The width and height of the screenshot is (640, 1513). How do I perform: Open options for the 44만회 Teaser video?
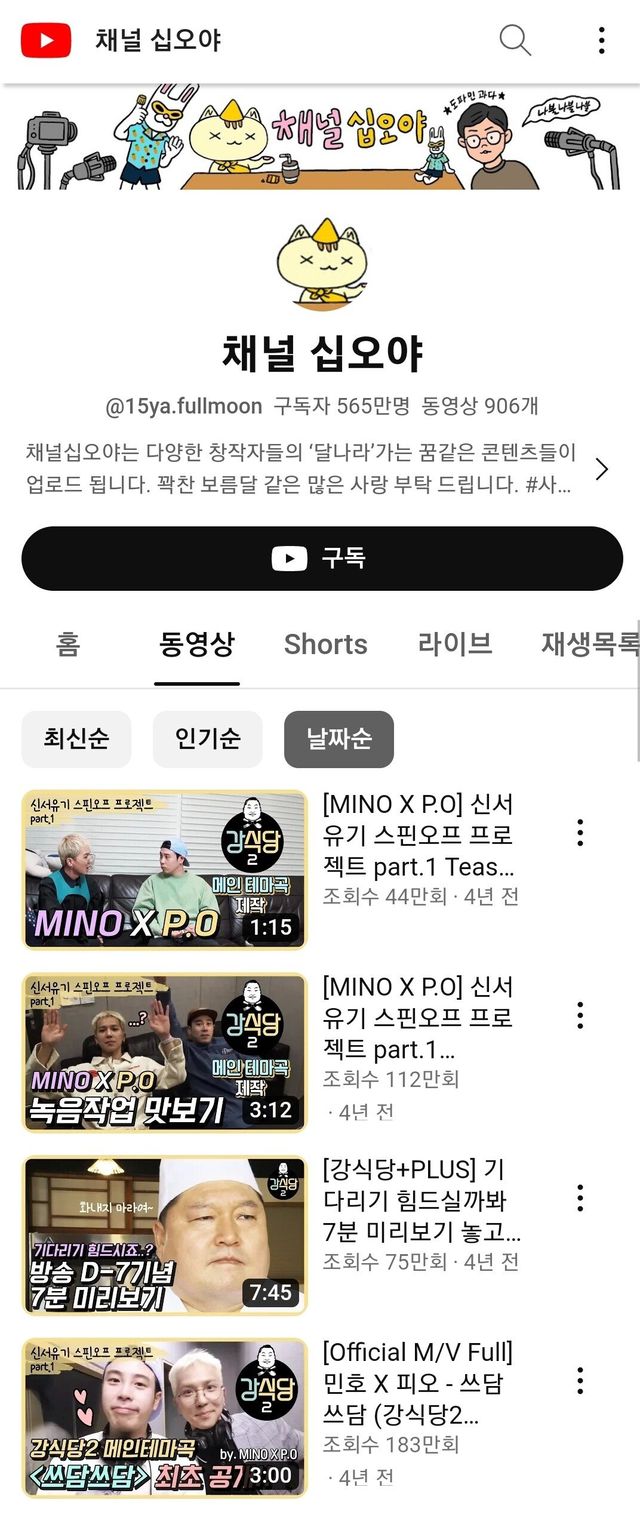pos(580,832)
